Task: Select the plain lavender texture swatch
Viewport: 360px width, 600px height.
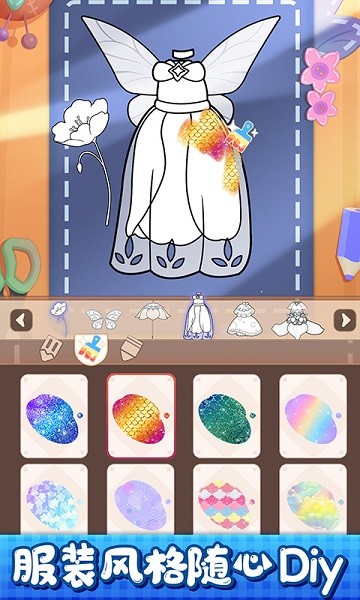Action: (140, 499)
